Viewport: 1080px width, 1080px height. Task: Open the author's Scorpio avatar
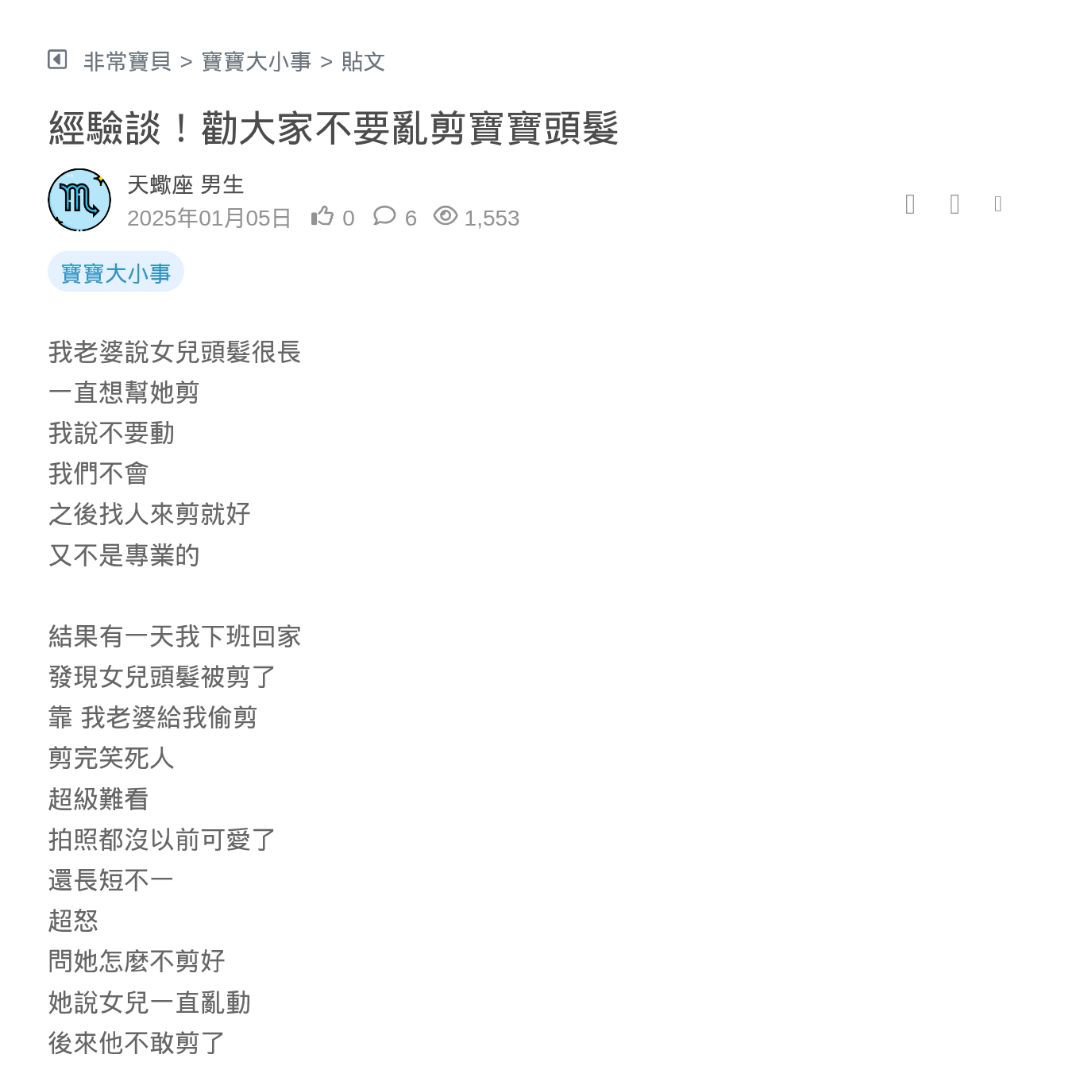(79, 200)
